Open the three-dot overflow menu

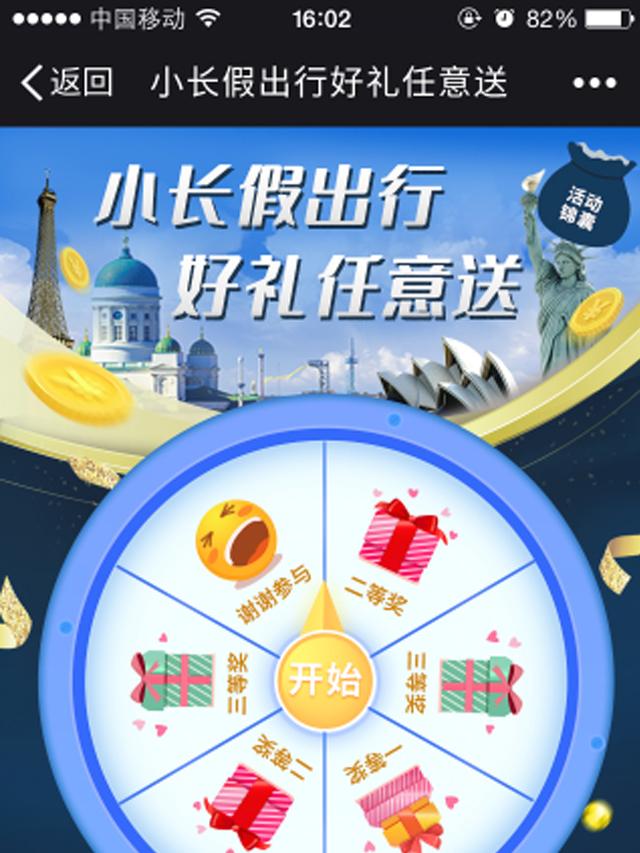594,83
